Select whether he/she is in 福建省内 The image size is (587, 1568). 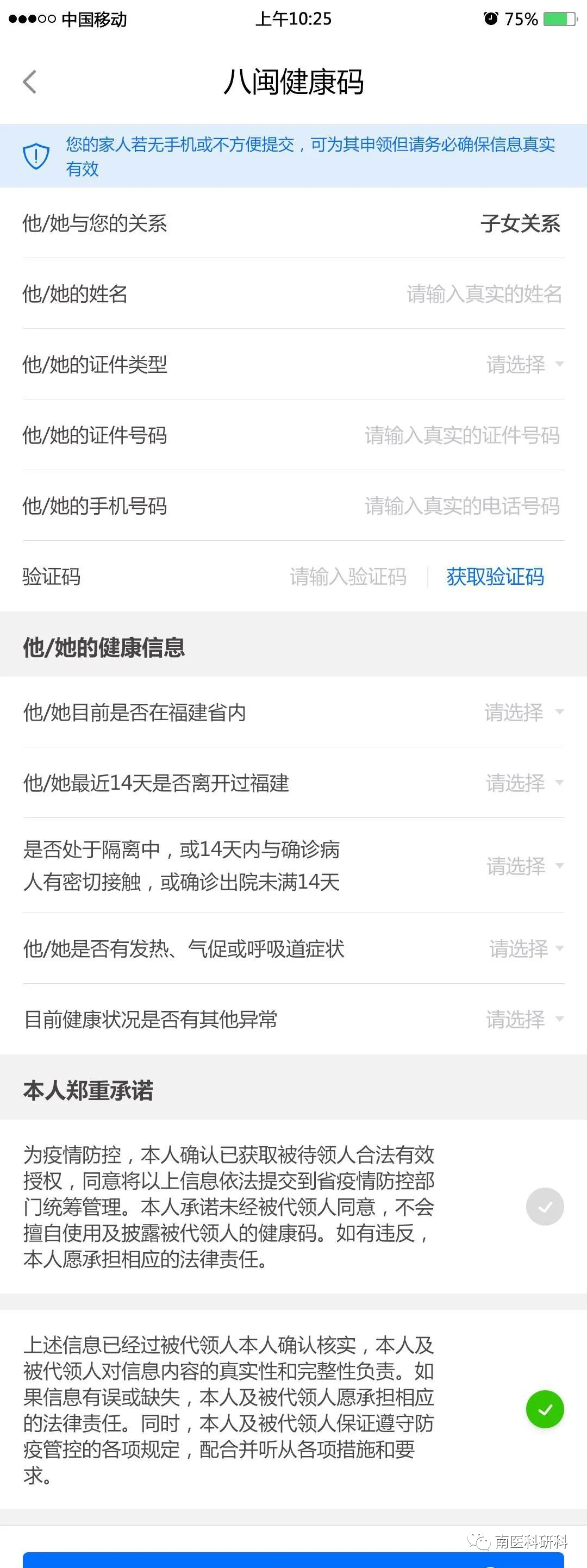pos(522,712)
